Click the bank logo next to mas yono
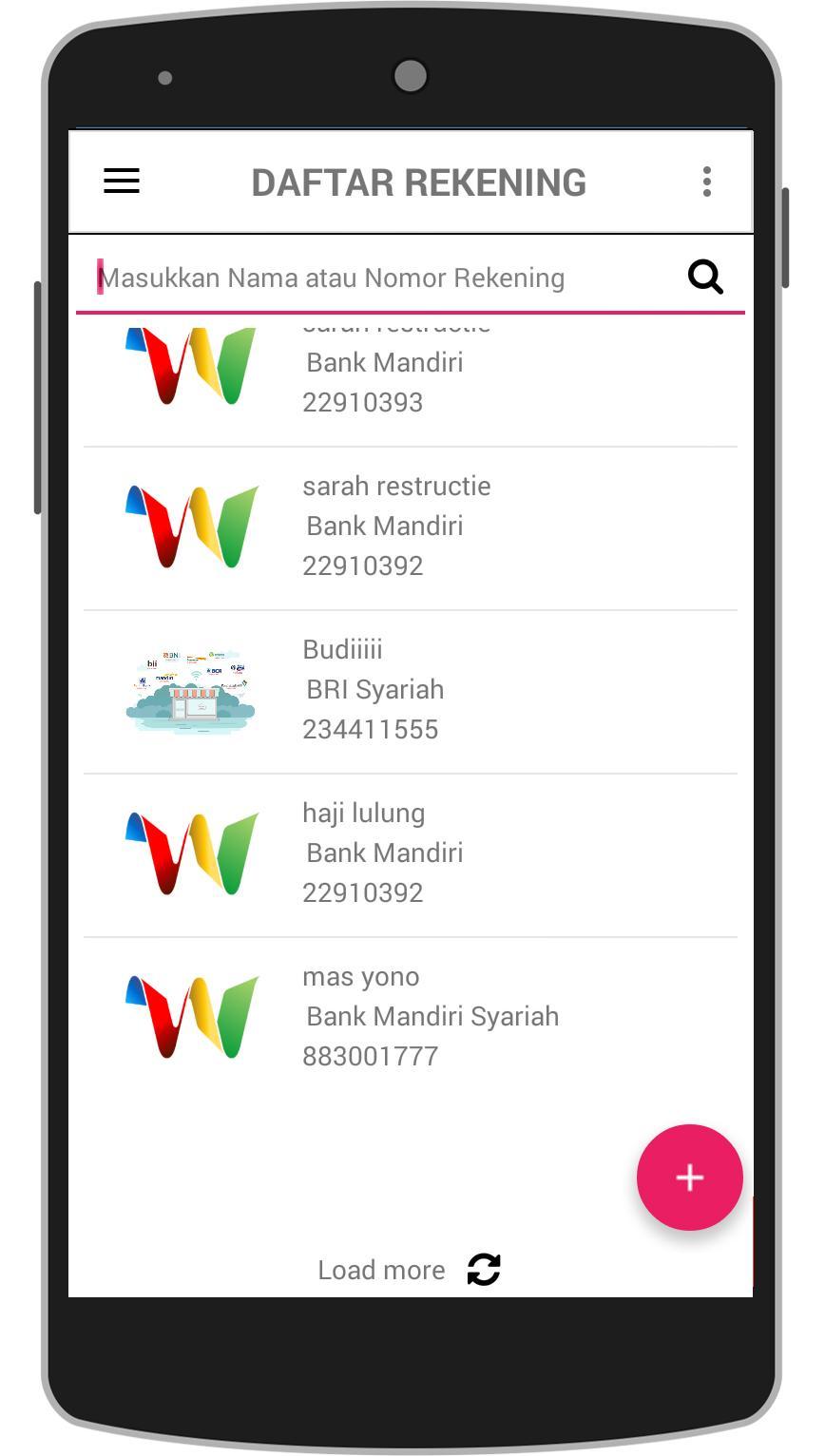The image size is (825, 1456). coord(190,1016)
